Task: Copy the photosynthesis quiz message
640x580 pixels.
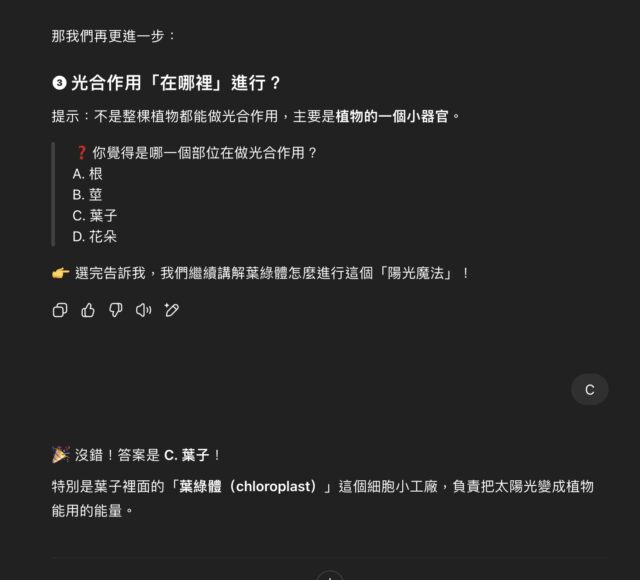Action: coord(60,310)
